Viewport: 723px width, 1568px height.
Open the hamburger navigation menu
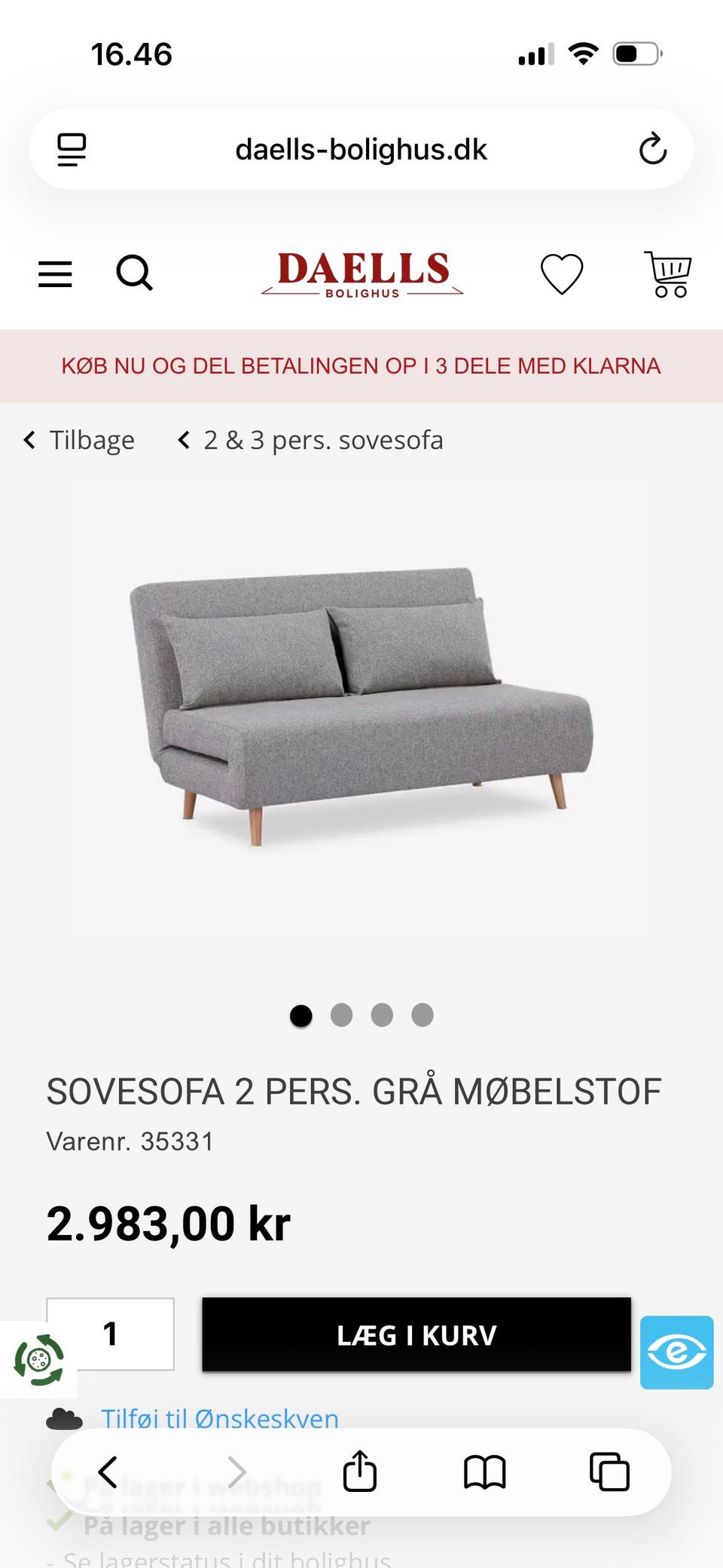point(54,274)
